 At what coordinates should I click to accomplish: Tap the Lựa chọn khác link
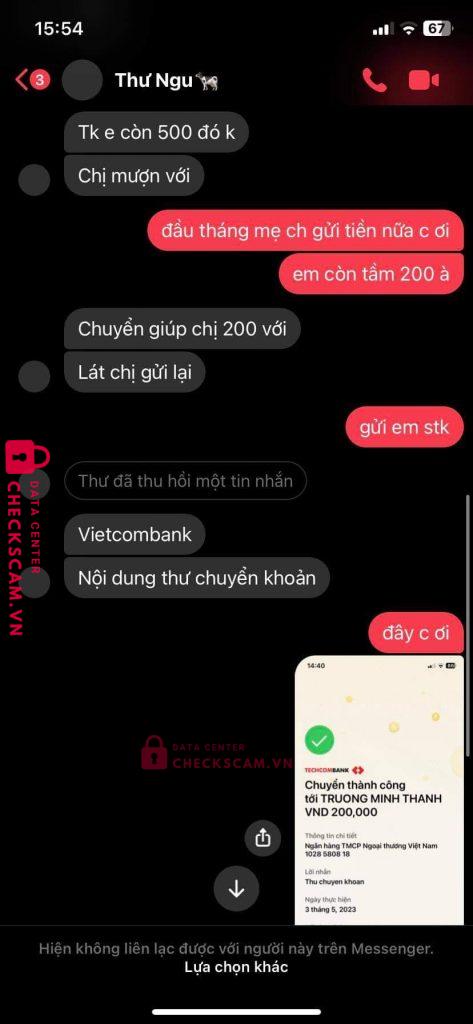[236, 967]
